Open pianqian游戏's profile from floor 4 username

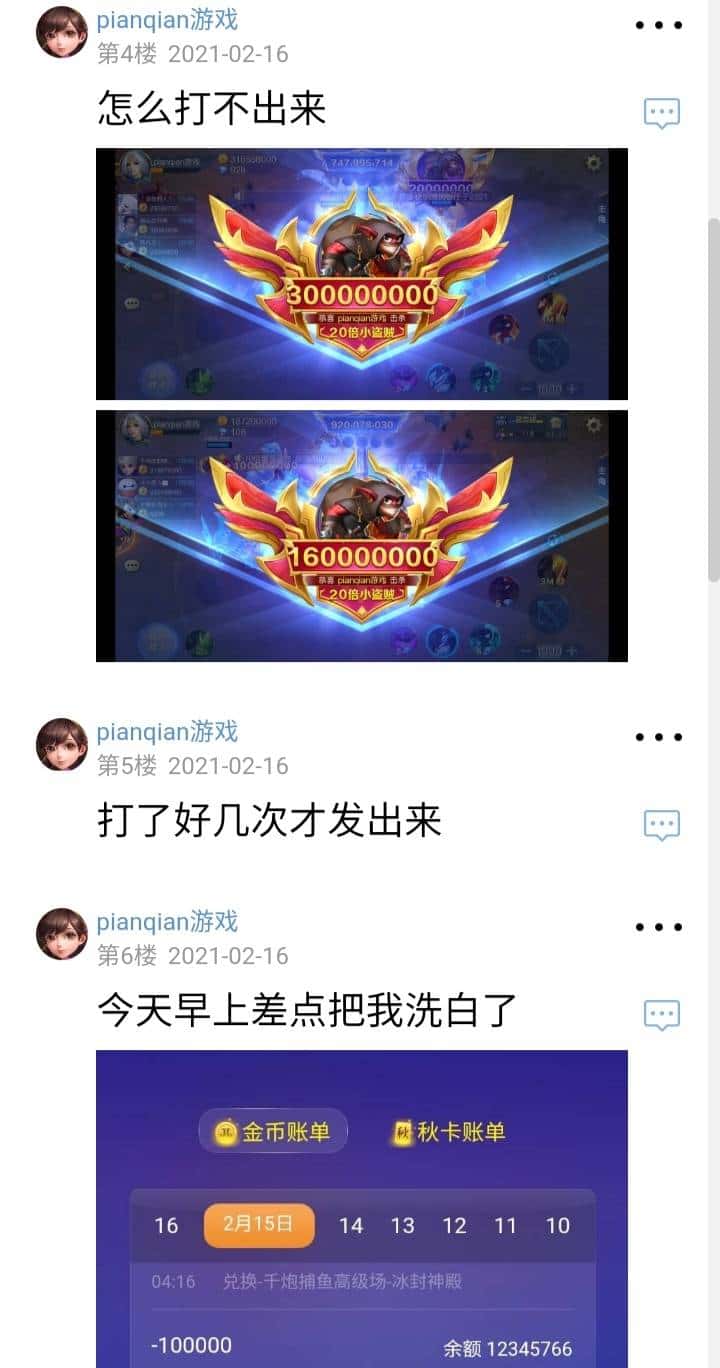(167, 16)
